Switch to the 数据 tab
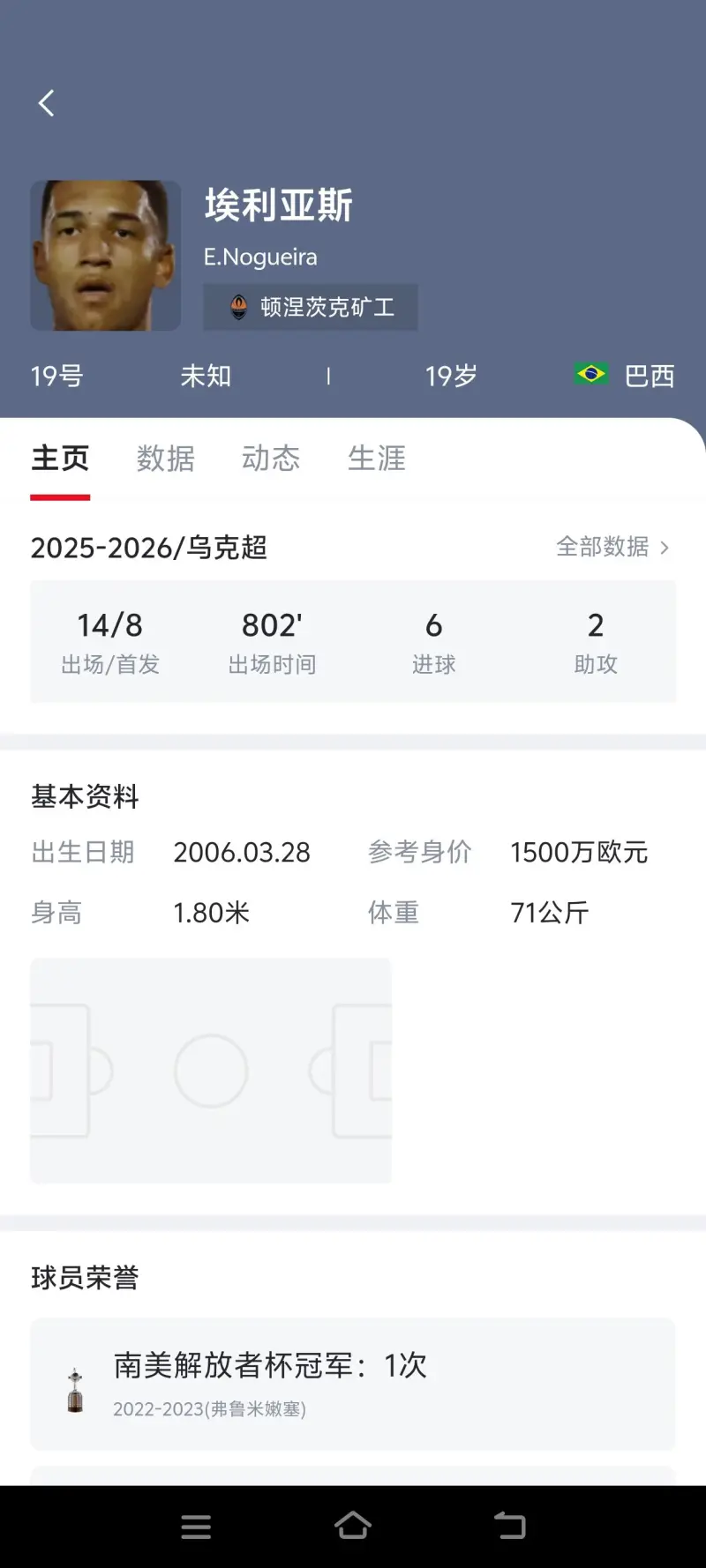The height and width of the screenshot is (1568, 706). [165, 459]
